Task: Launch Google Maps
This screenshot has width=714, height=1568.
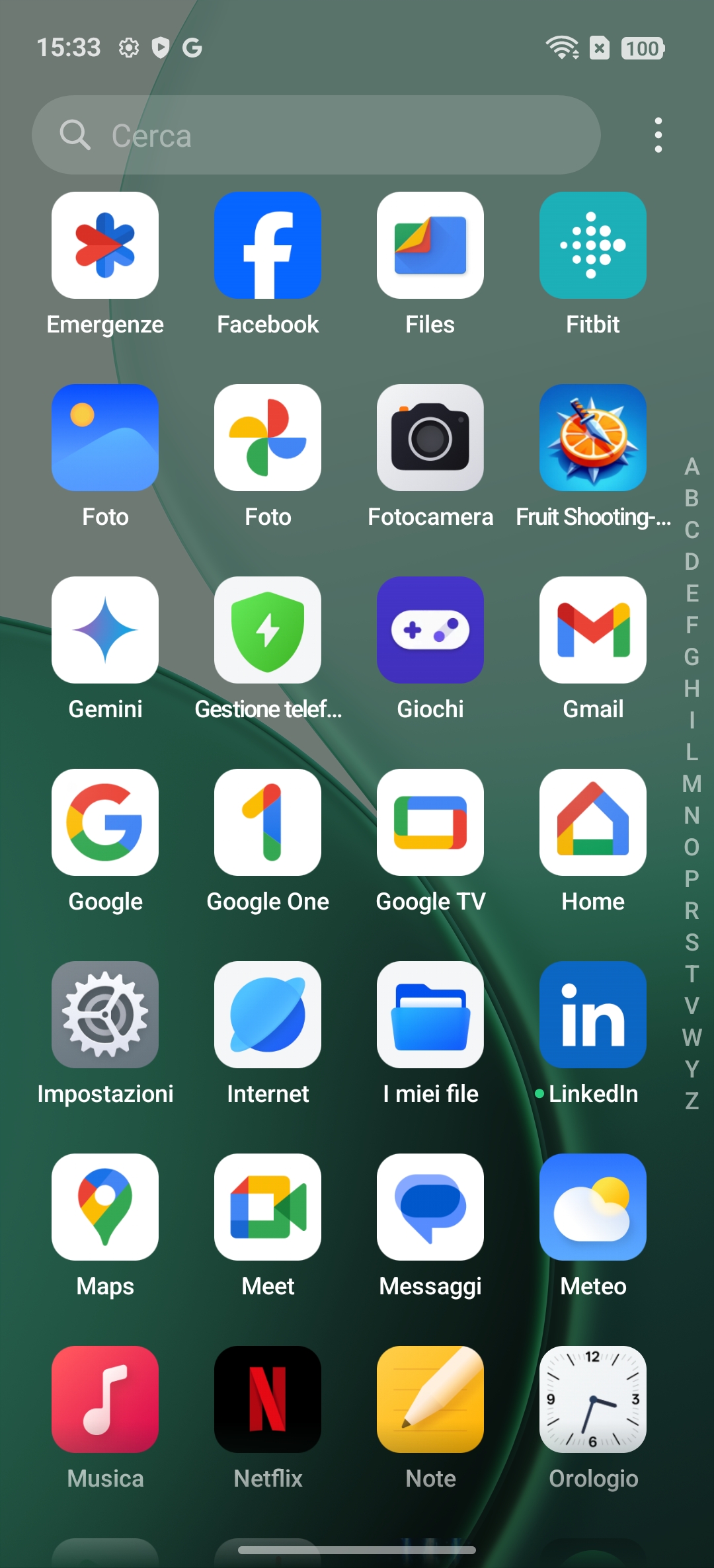Action: tap(105, 1207)
